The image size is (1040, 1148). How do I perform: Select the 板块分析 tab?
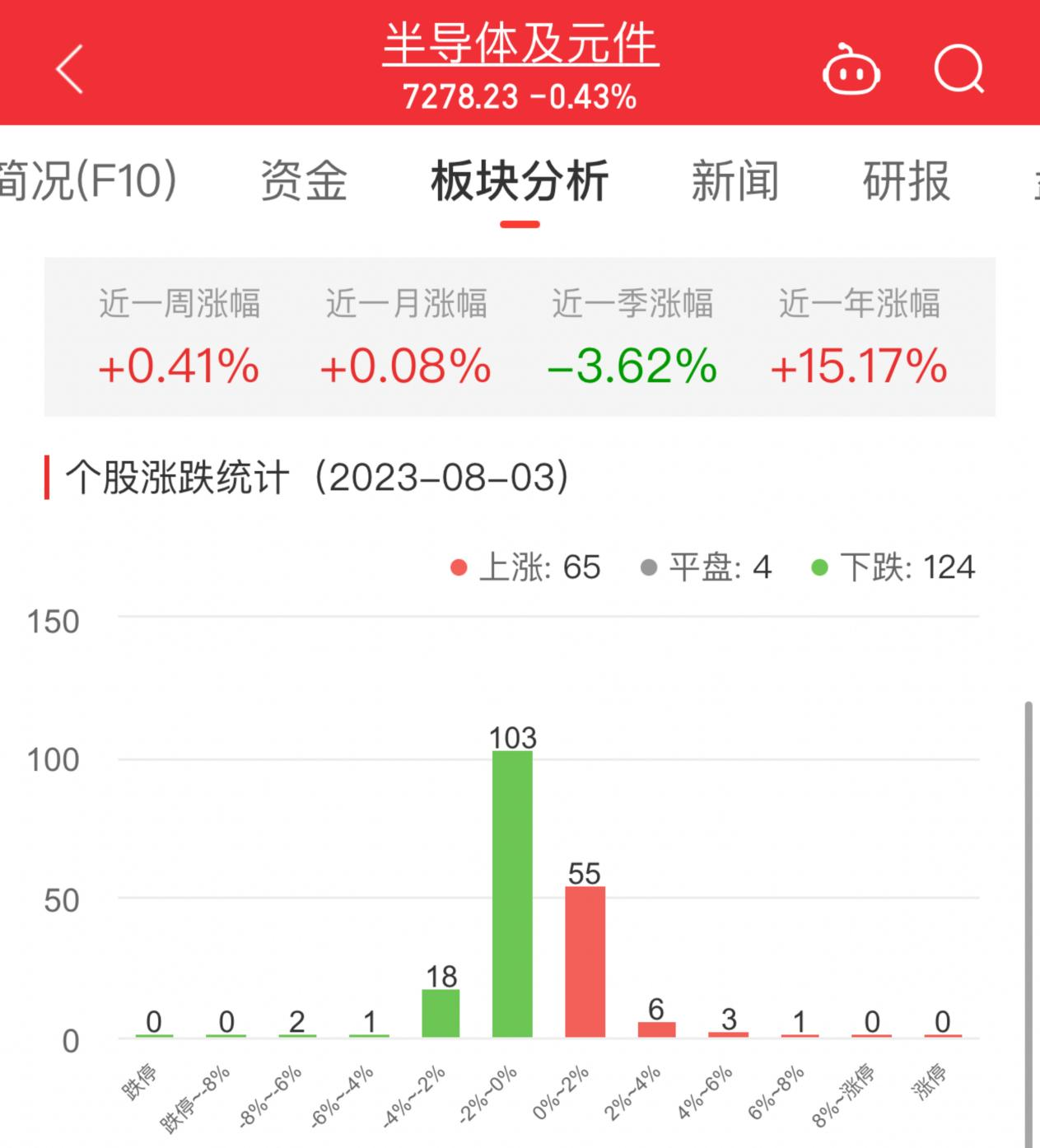pyautogui.click(x=520, y=180)
